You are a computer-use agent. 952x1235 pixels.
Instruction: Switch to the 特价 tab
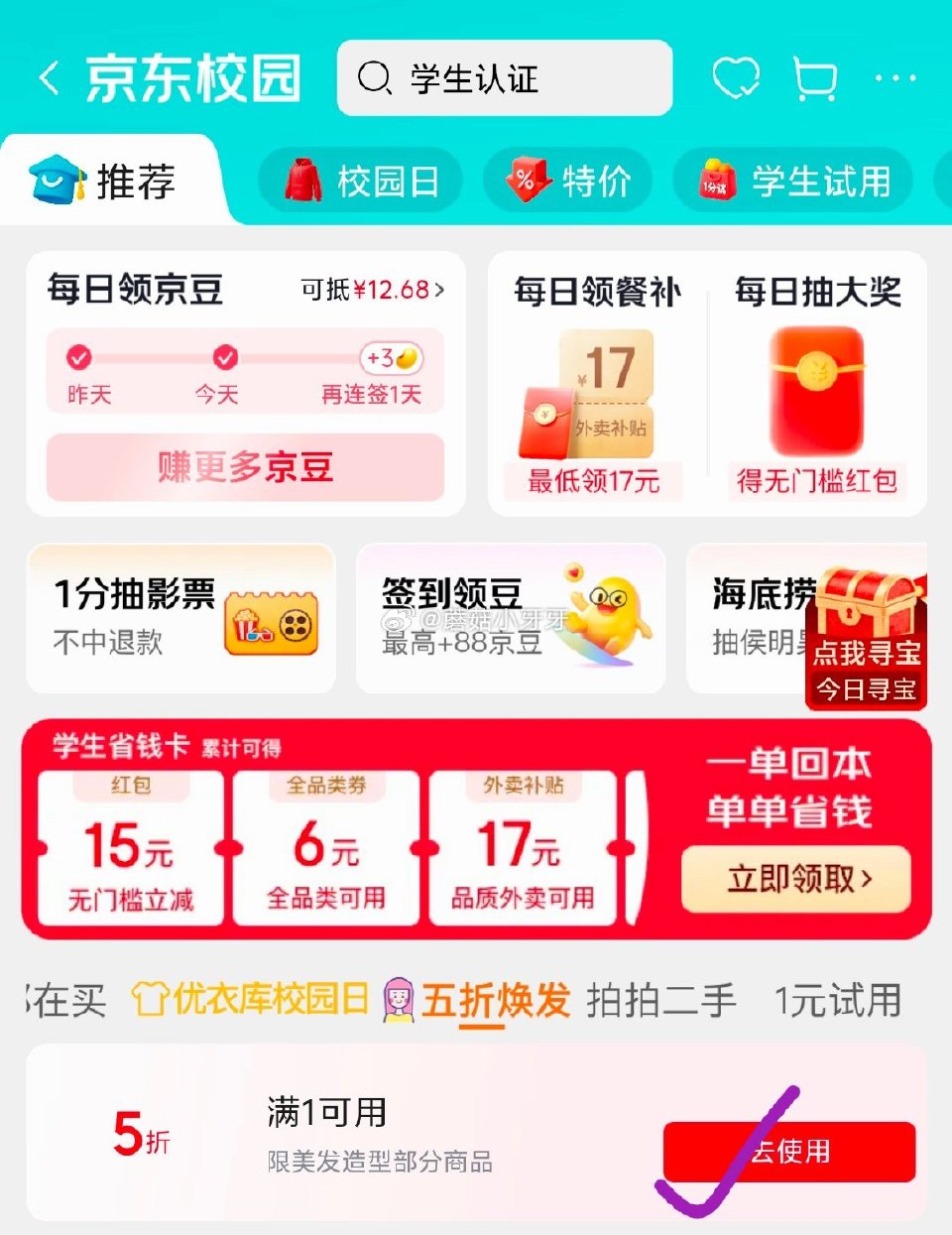[568, 182]
